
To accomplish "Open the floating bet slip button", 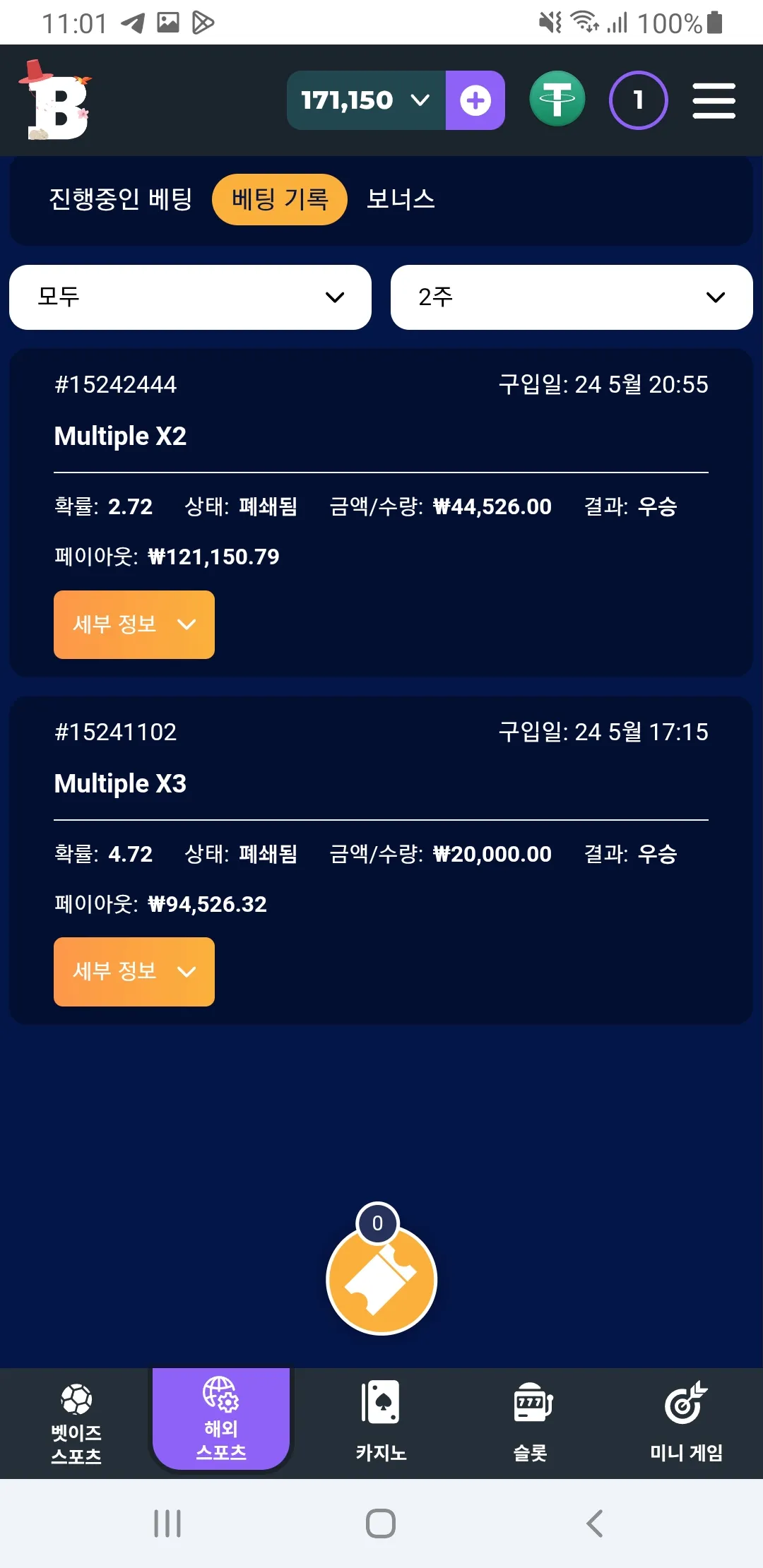I will click(381, 1279).
